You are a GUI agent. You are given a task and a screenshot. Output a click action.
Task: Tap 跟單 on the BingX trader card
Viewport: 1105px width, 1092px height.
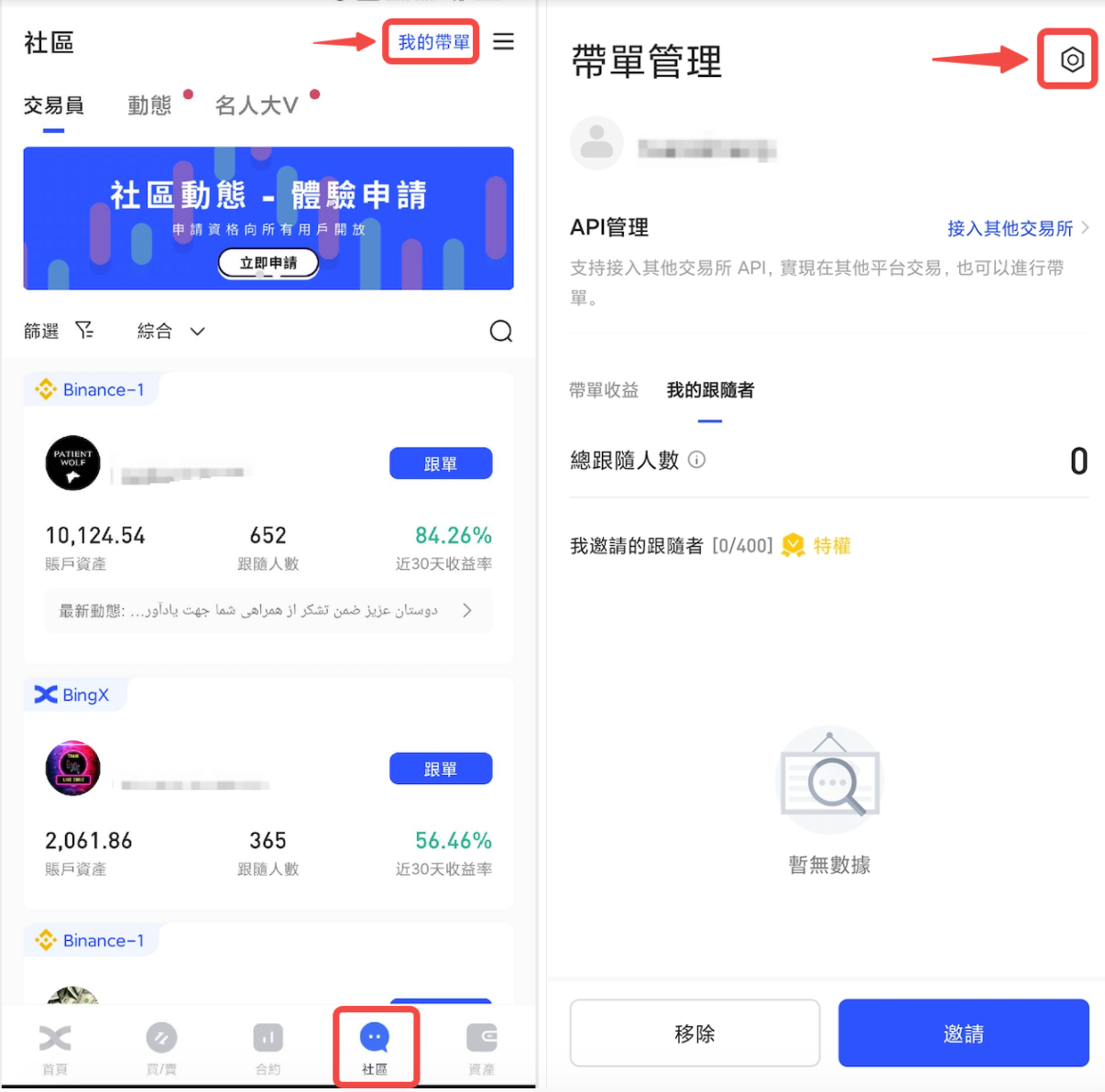pyautogui.click(x=441, y=769)
